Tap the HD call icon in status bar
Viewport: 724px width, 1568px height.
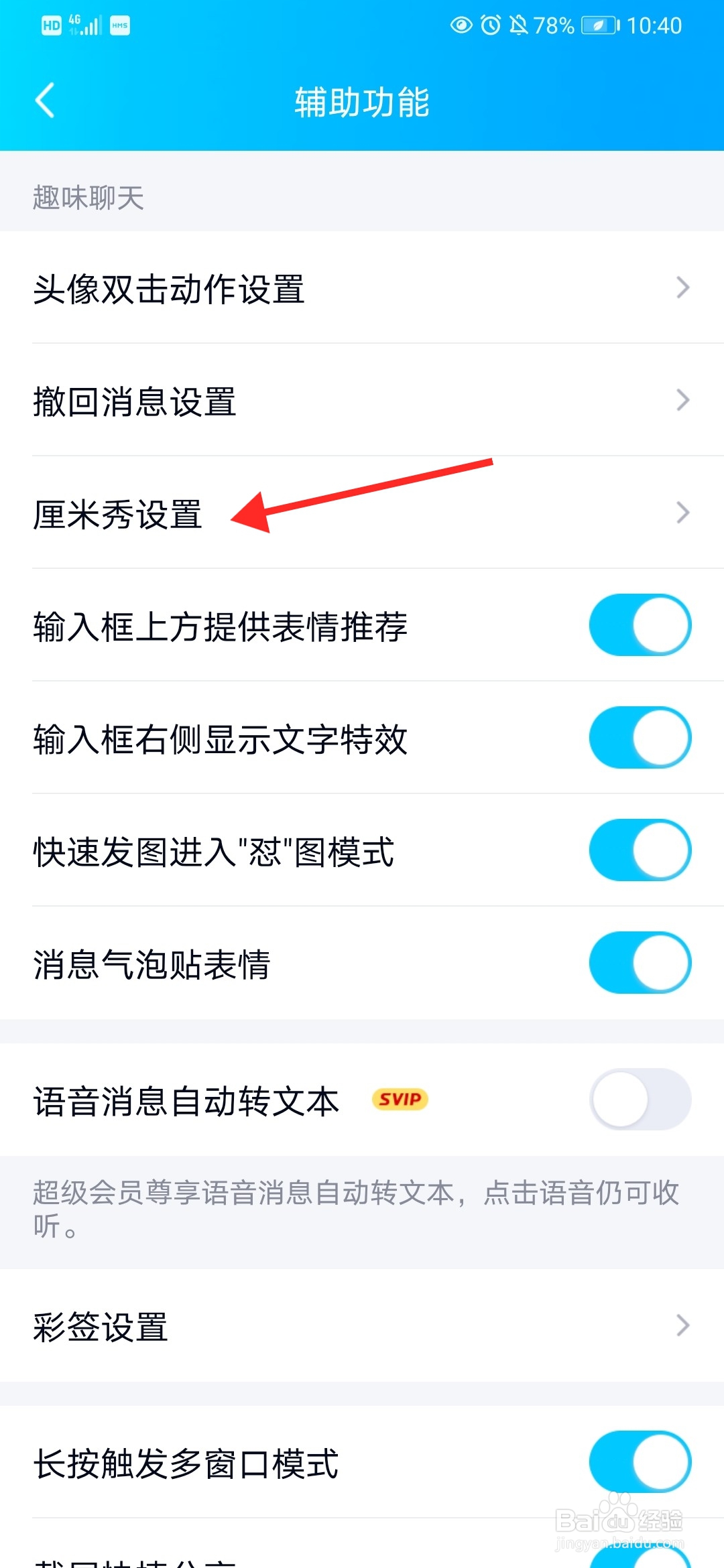pyautogui.click(x=50, y=25)
